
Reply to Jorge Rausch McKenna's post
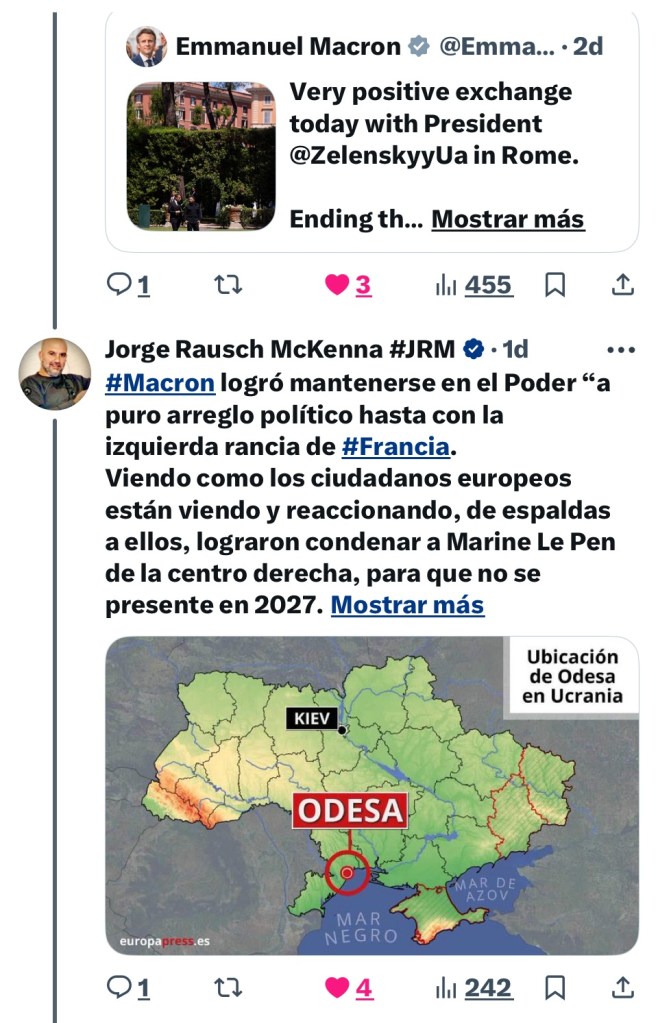pos(120,989)
